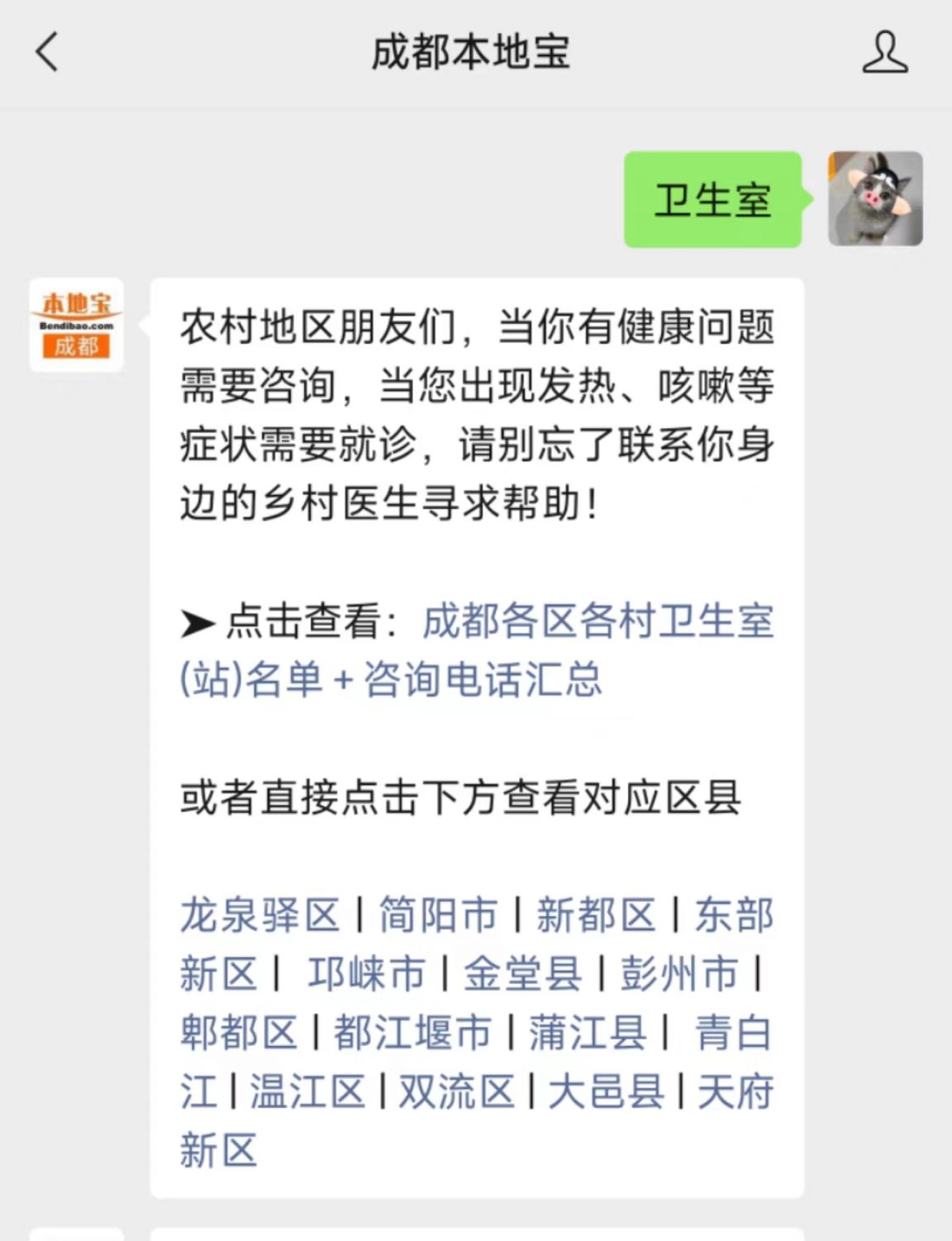
Task: Open the 大邑县 link
Action: (606, 1091)
